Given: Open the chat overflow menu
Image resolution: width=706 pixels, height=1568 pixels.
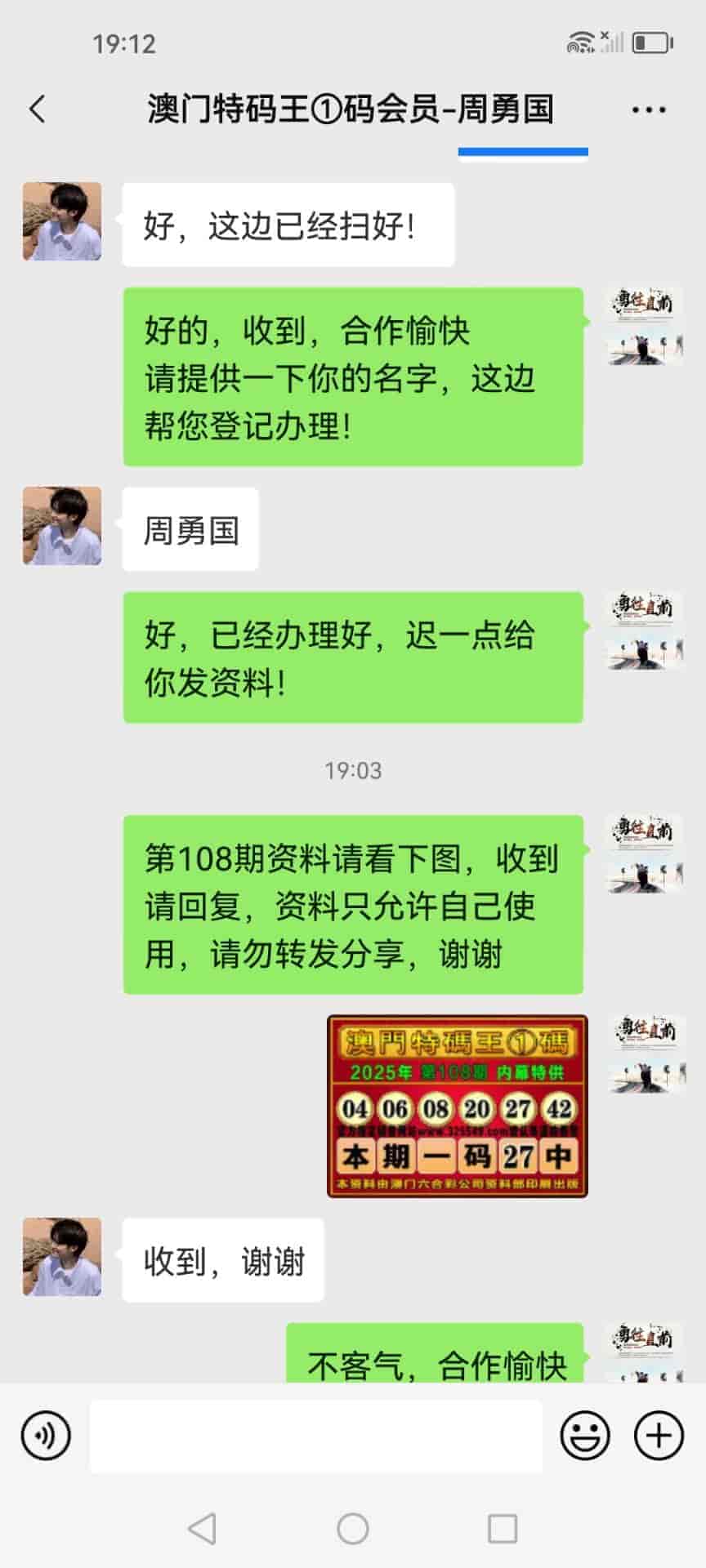Looking at the screenshot, I should (x=649, y=109).
